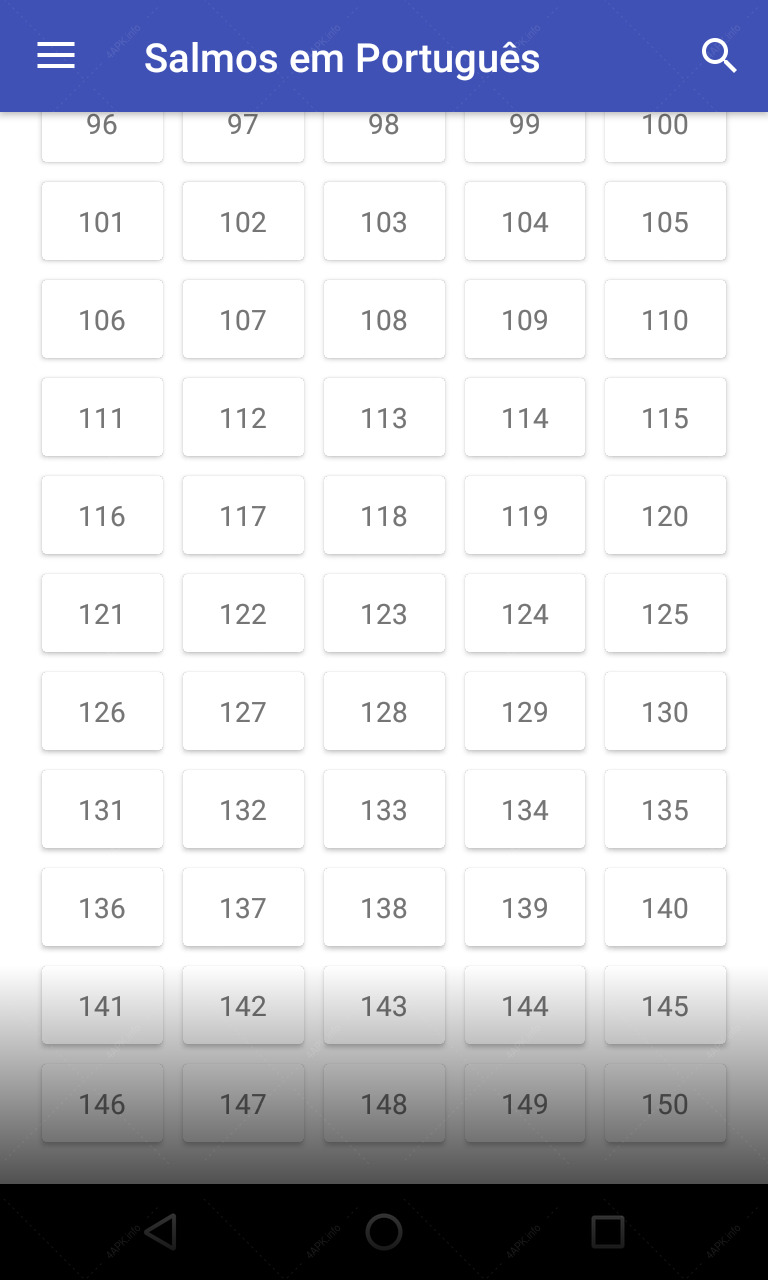Select Psalm 133

pyautogui.click(x=384, y=809)
